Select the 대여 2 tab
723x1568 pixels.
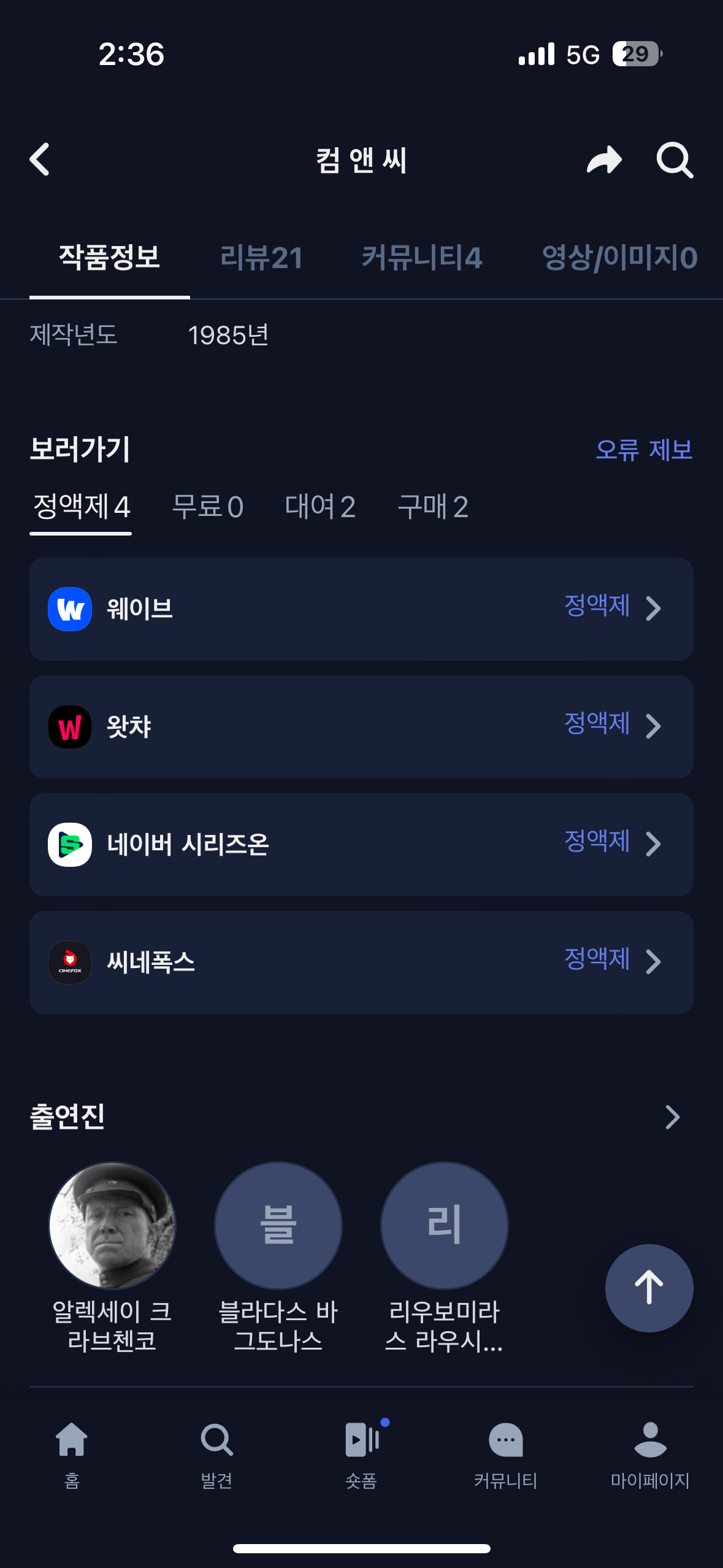[x=320, y=507]
